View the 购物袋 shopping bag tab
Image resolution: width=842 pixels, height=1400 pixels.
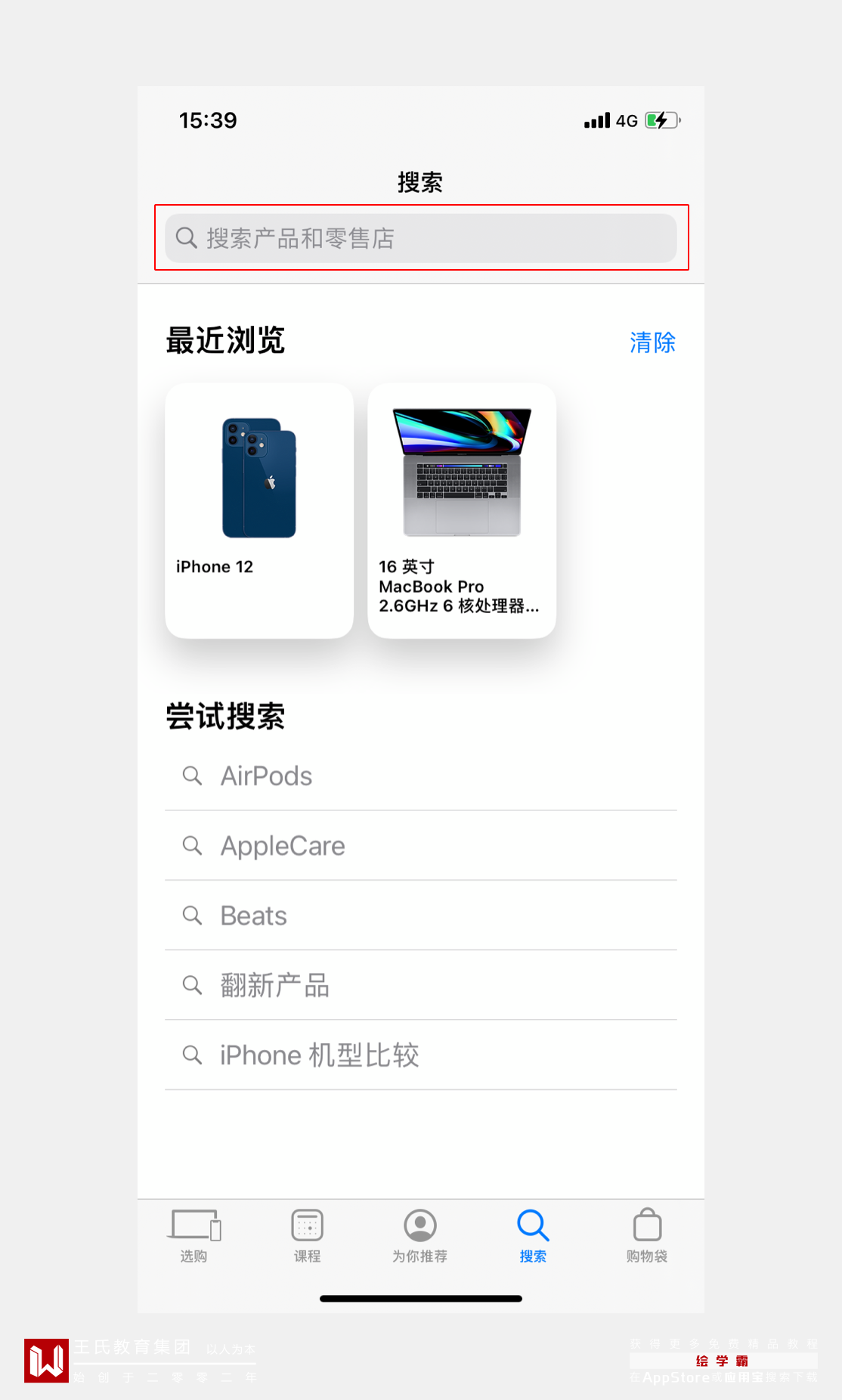coord(647,1236)
